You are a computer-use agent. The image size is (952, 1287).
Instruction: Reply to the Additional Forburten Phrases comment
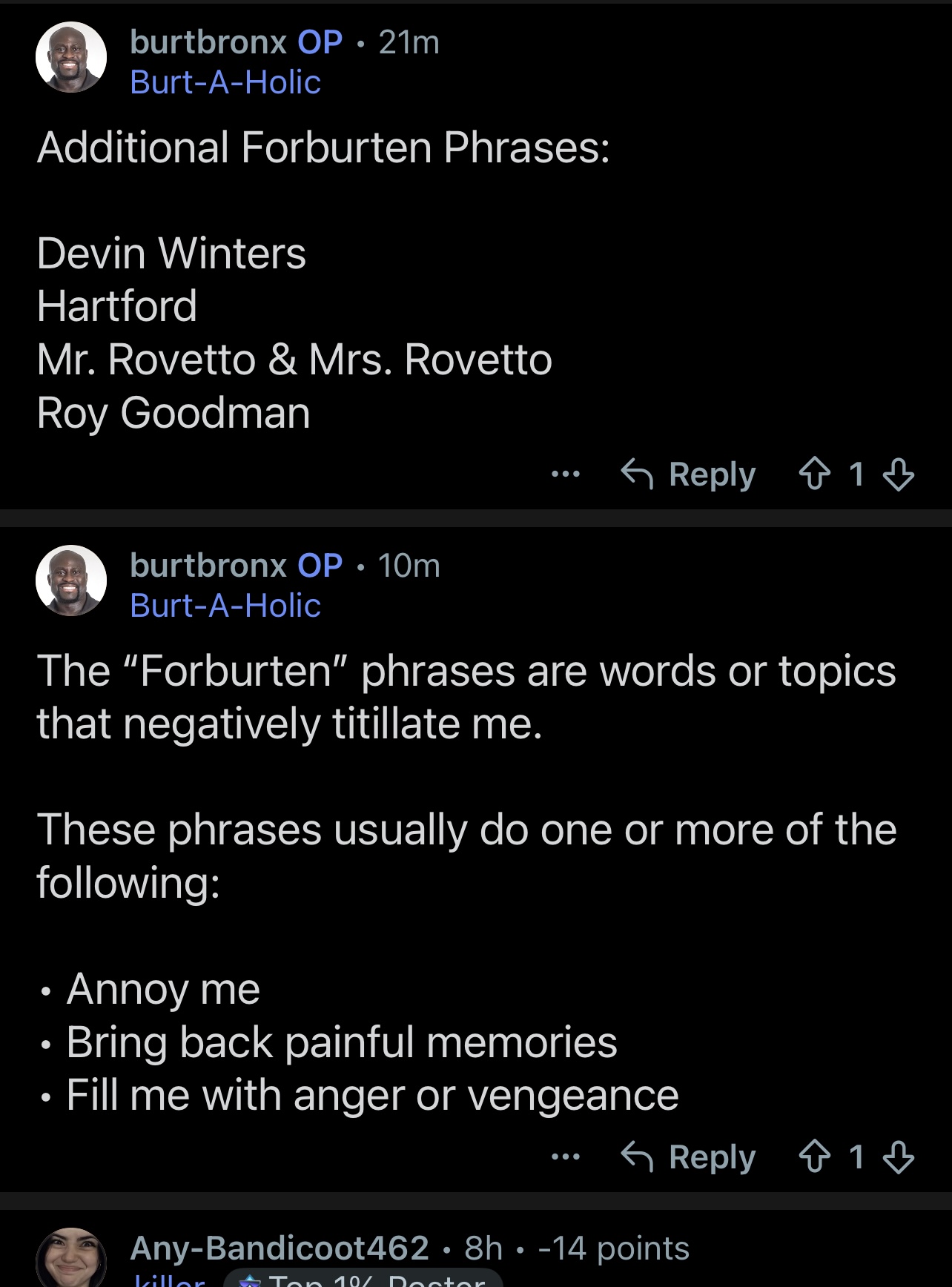tap(688, 474)
